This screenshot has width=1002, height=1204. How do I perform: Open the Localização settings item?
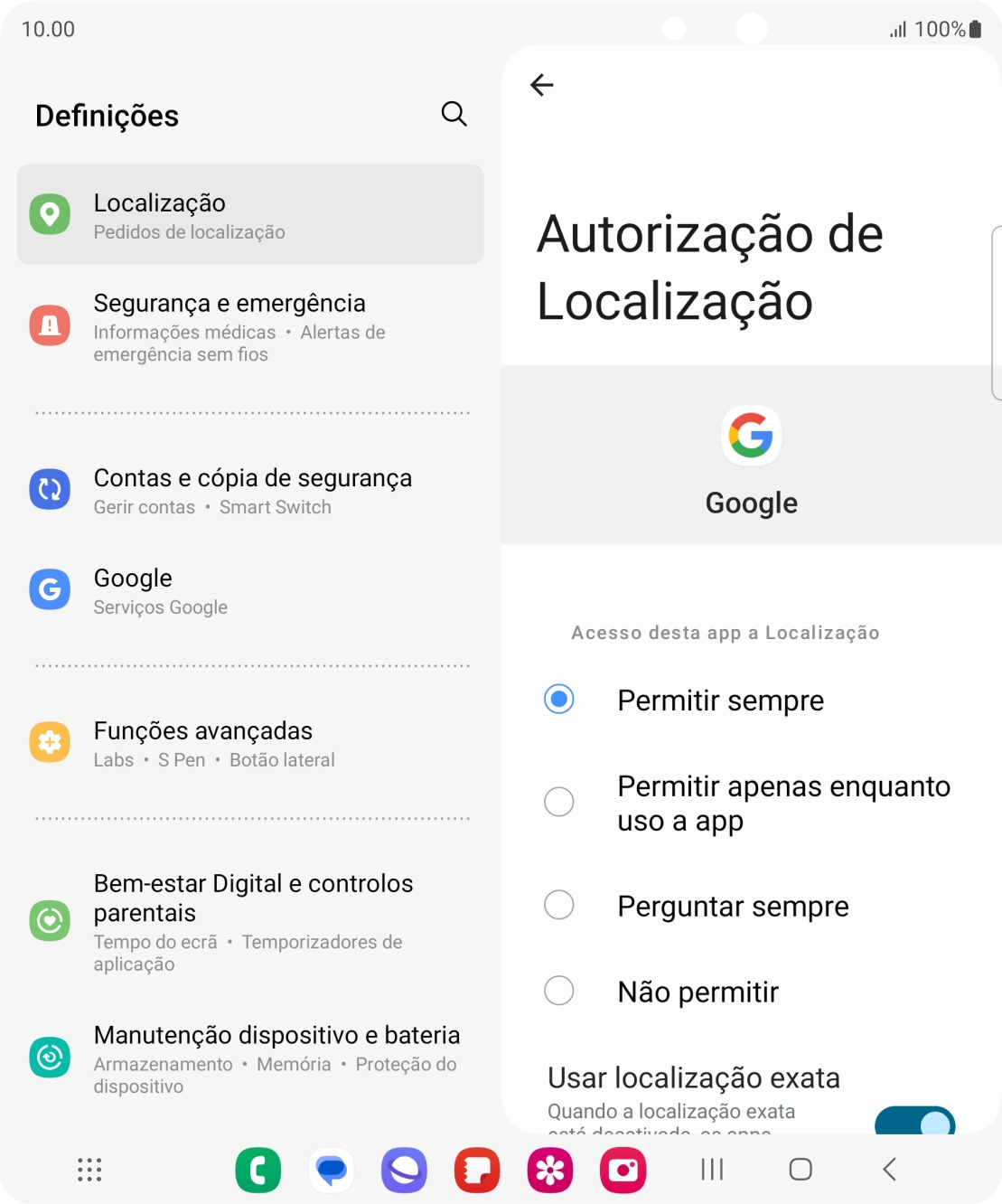(250, 214)
